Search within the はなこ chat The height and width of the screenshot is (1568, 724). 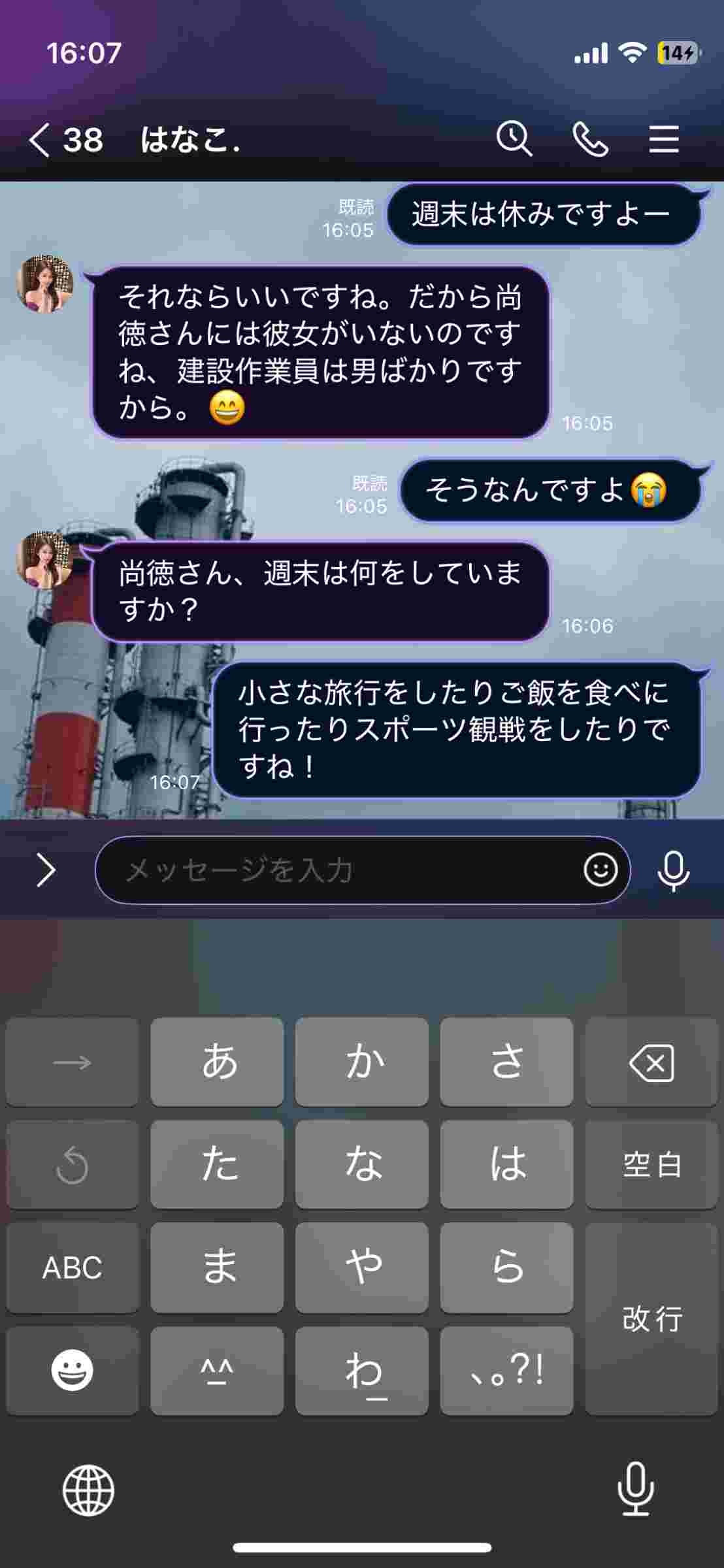point(514,139)
